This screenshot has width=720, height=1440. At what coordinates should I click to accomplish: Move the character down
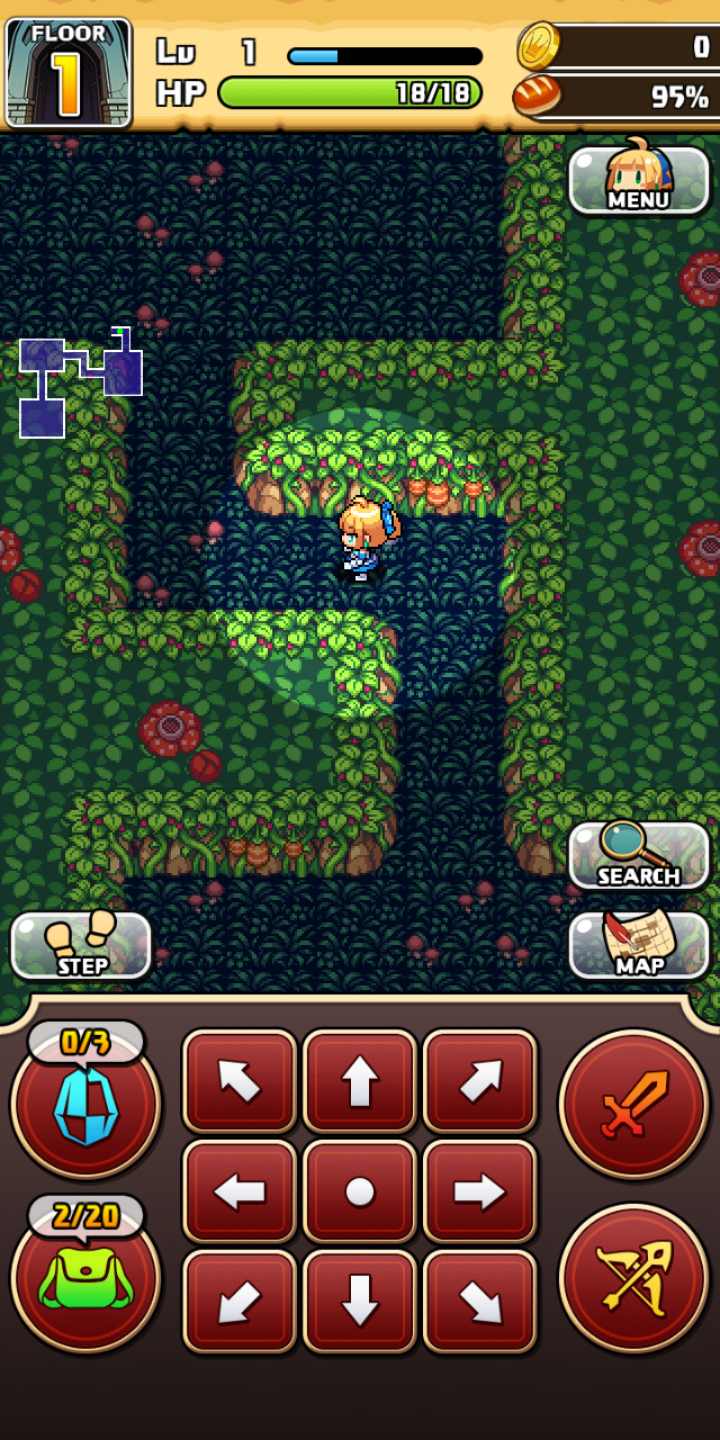point(360,1301)
